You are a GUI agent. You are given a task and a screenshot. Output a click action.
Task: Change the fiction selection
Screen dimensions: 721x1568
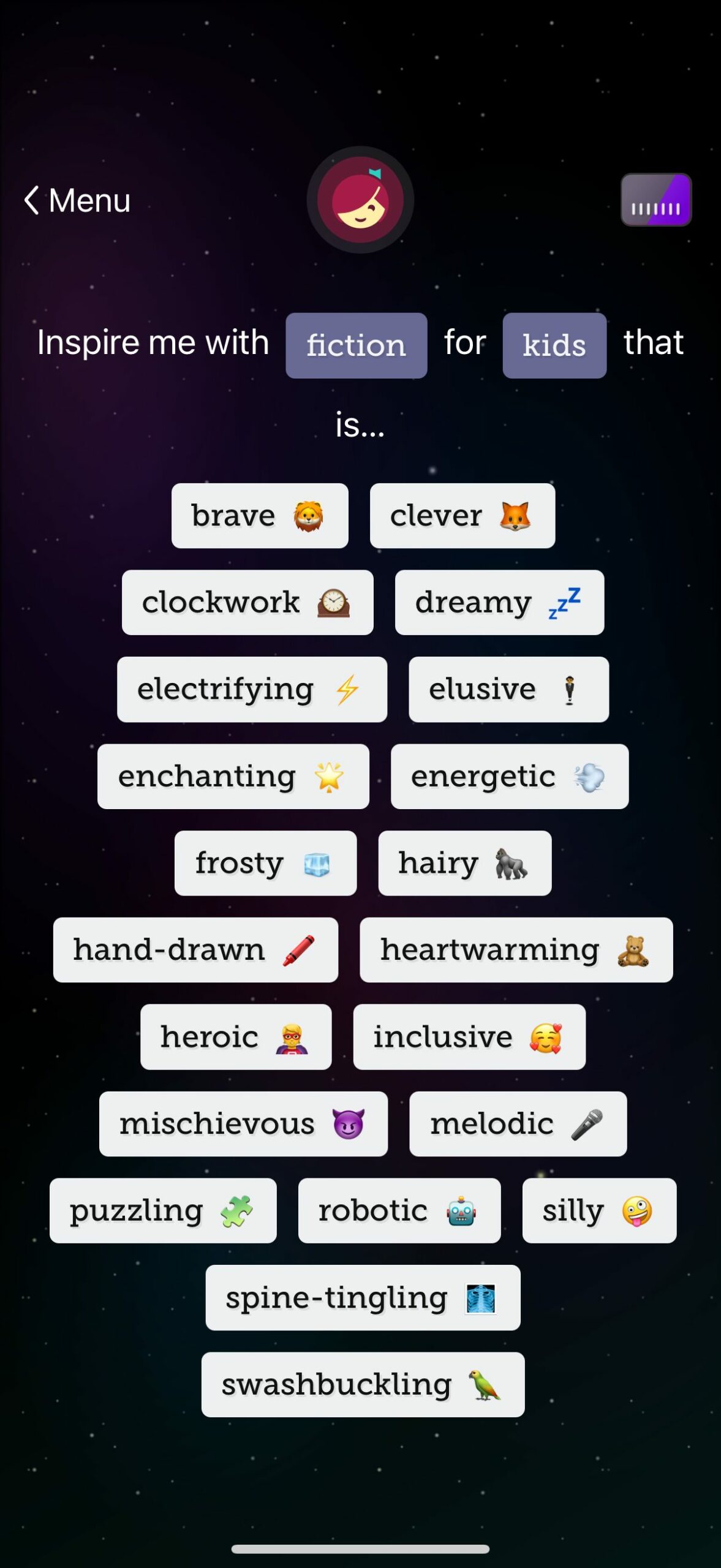(x=356, y=345)
